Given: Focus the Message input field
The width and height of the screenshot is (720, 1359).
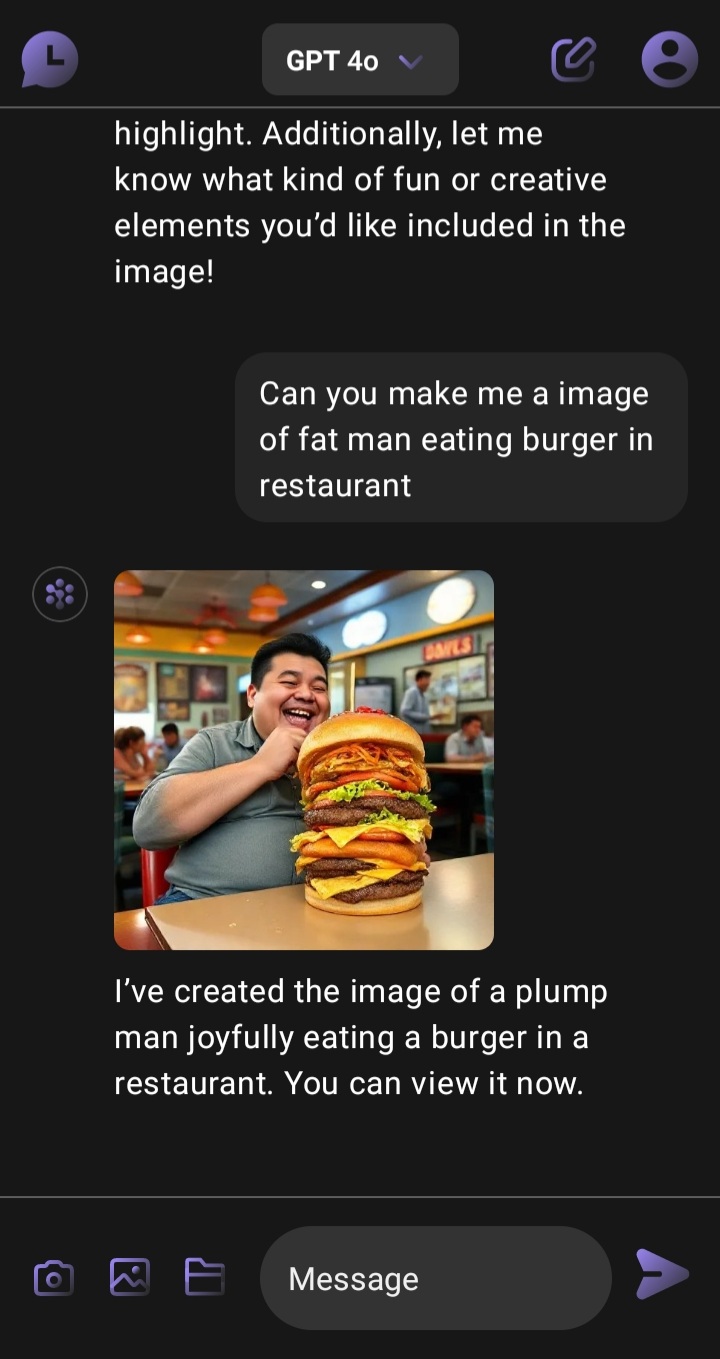Looking at the screenshot, I should [435, 1278].
